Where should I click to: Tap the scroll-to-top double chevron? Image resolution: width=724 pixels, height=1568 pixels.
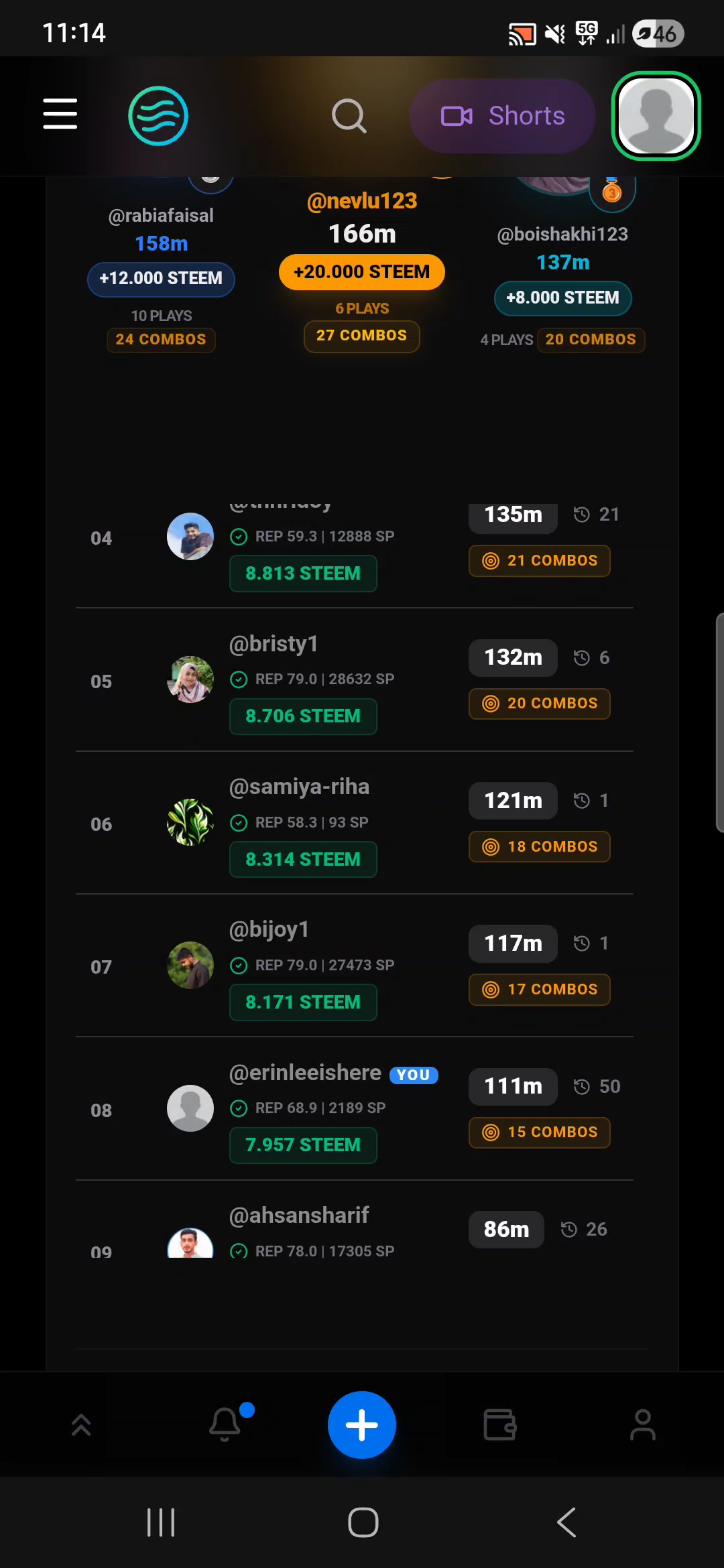tap(81, 1425)
